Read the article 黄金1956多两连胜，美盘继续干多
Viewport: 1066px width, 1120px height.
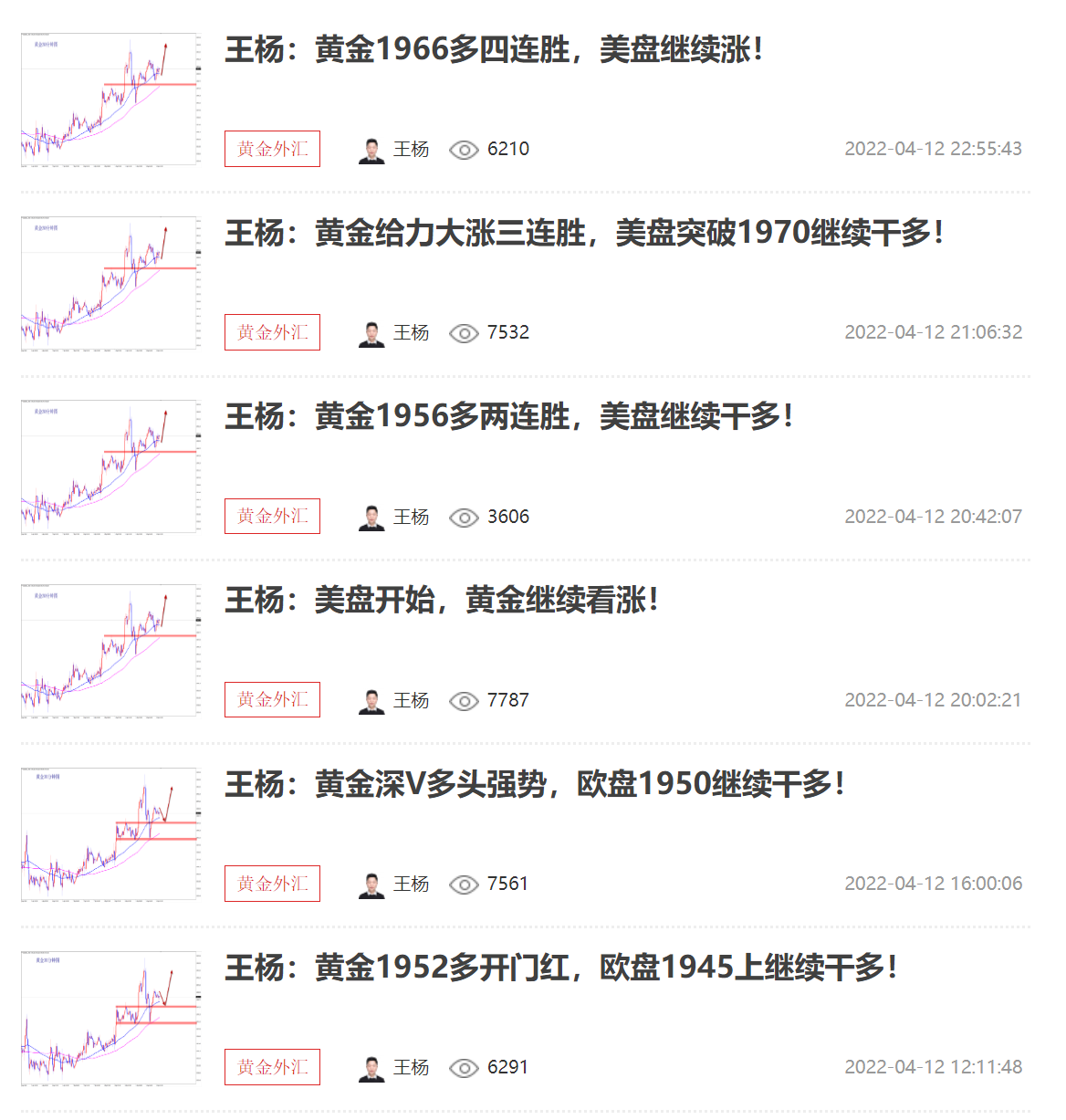508,416
